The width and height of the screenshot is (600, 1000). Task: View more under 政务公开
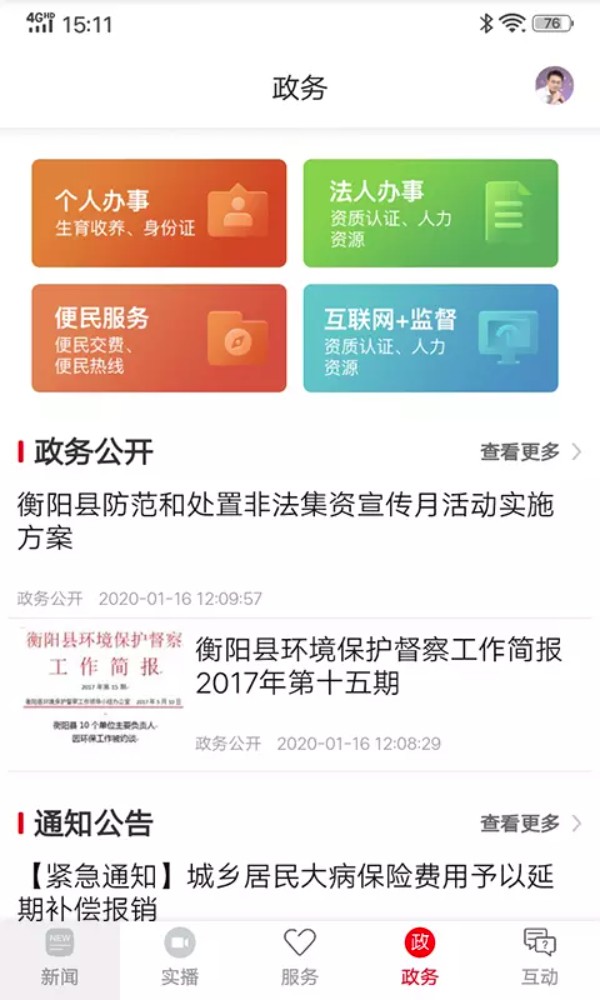point(530,452)
